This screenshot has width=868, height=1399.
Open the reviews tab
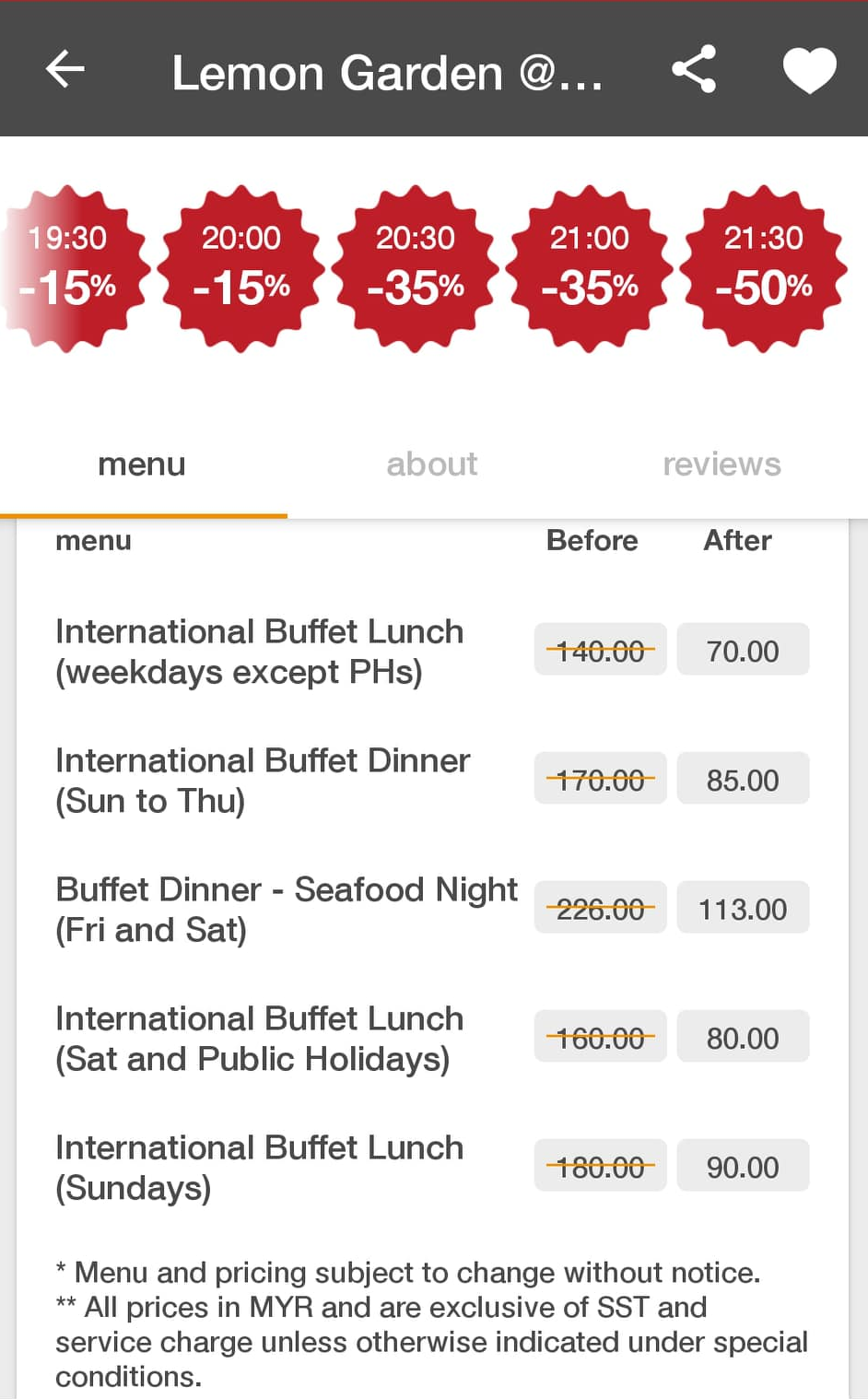pyautogui.click(x=721, y=464)
